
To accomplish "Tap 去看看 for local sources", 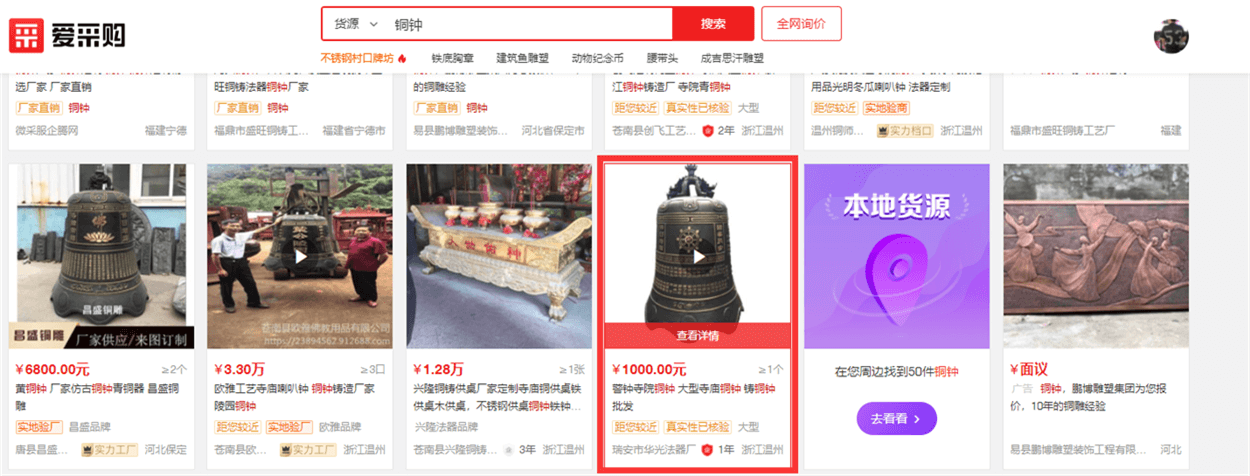I will [896, 416].
